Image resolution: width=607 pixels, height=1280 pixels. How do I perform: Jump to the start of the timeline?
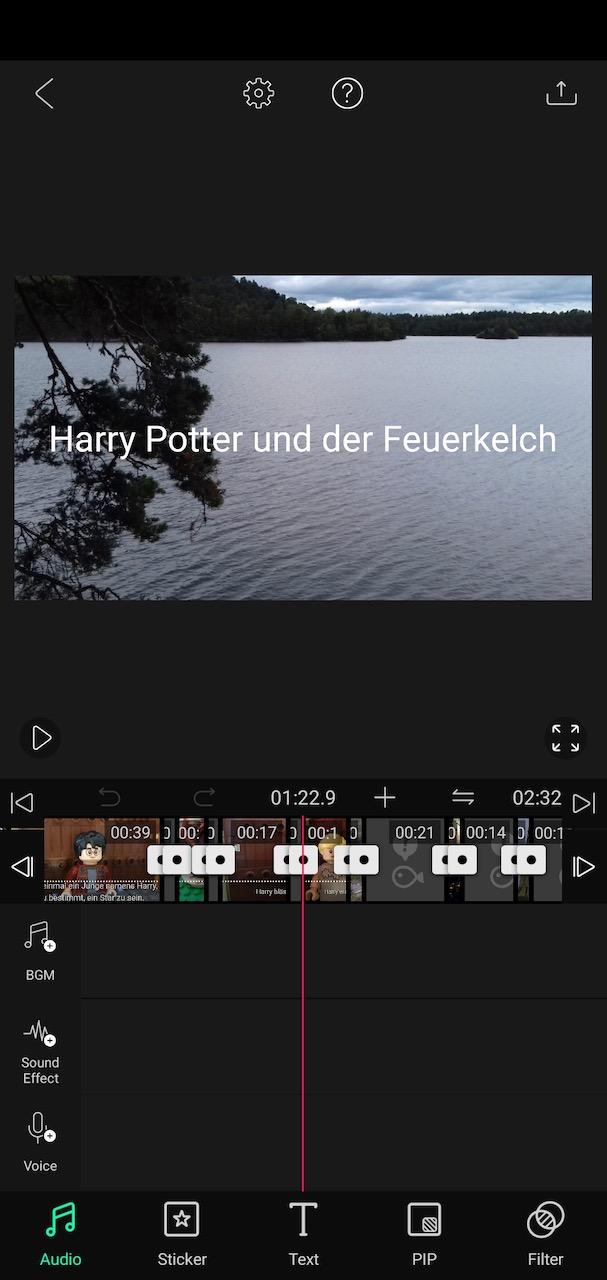(x=22, y=802)
